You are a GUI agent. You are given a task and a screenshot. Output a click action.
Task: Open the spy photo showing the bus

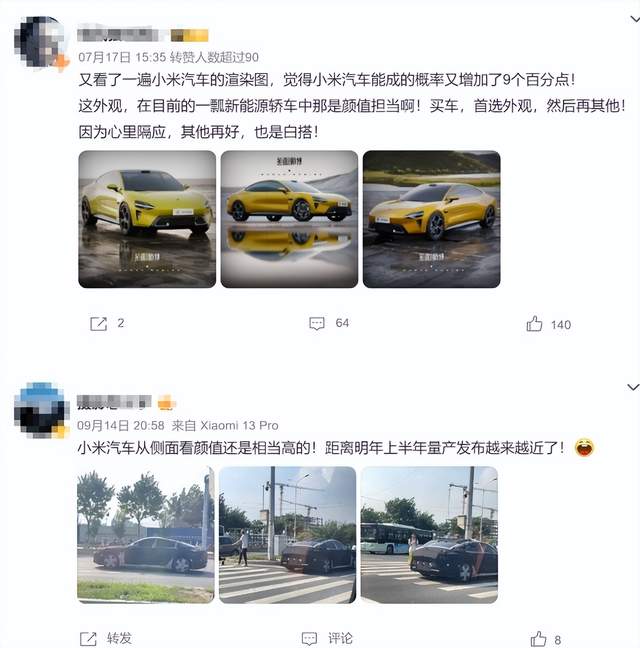[x=428, y=535]
